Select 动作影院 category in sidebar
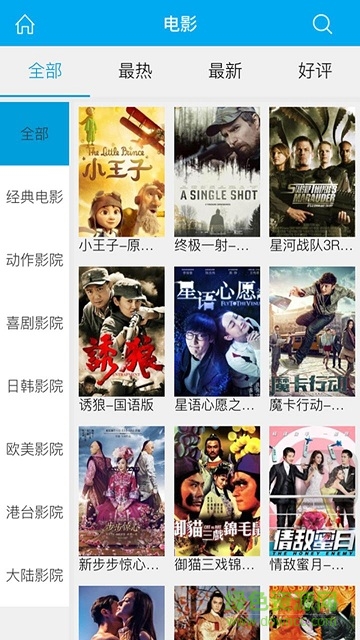The width and height of the screenshot is (360, 640). (x=35, y=260)
